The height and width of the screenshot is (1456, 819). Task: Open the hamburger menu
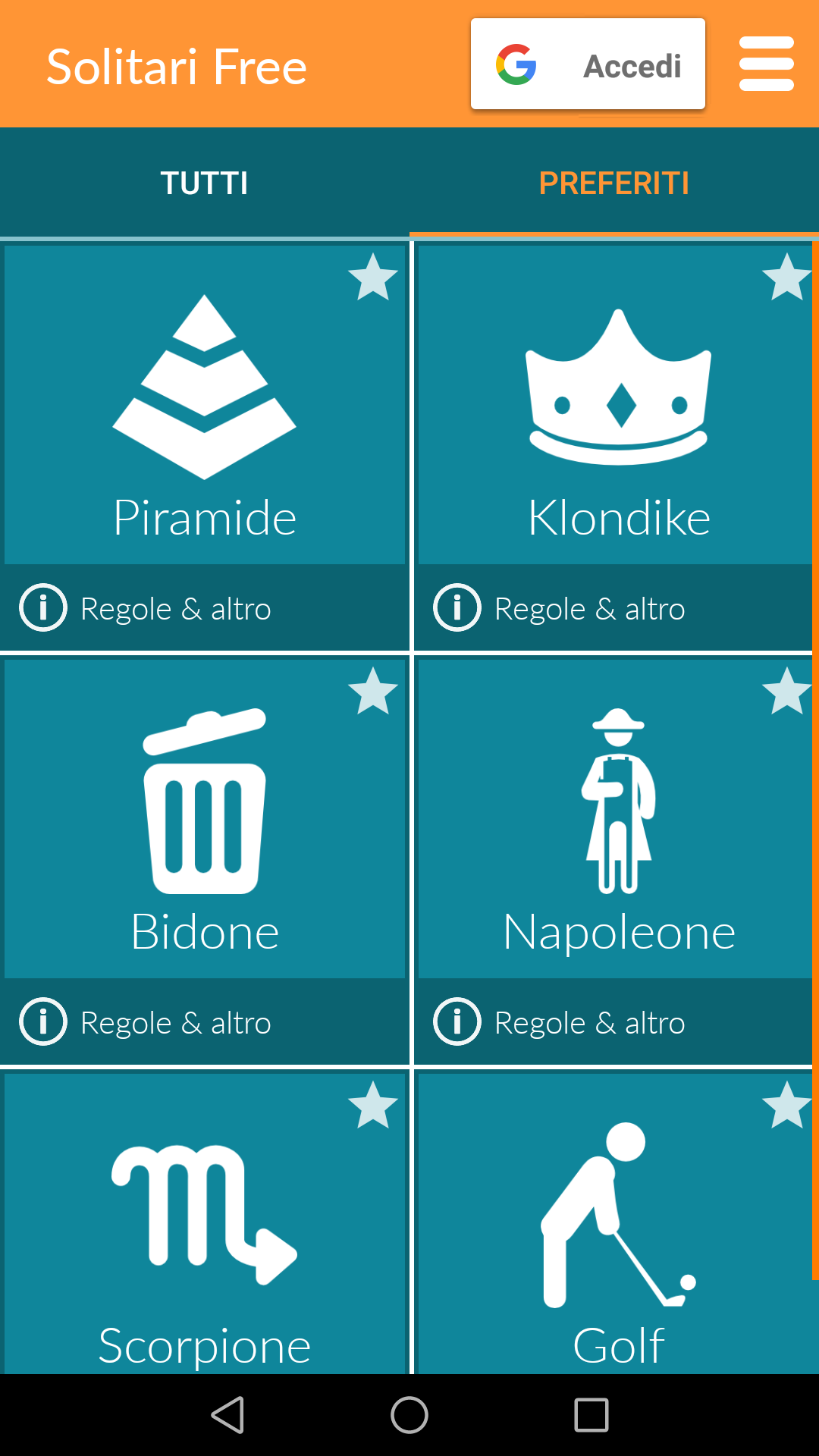766,64
